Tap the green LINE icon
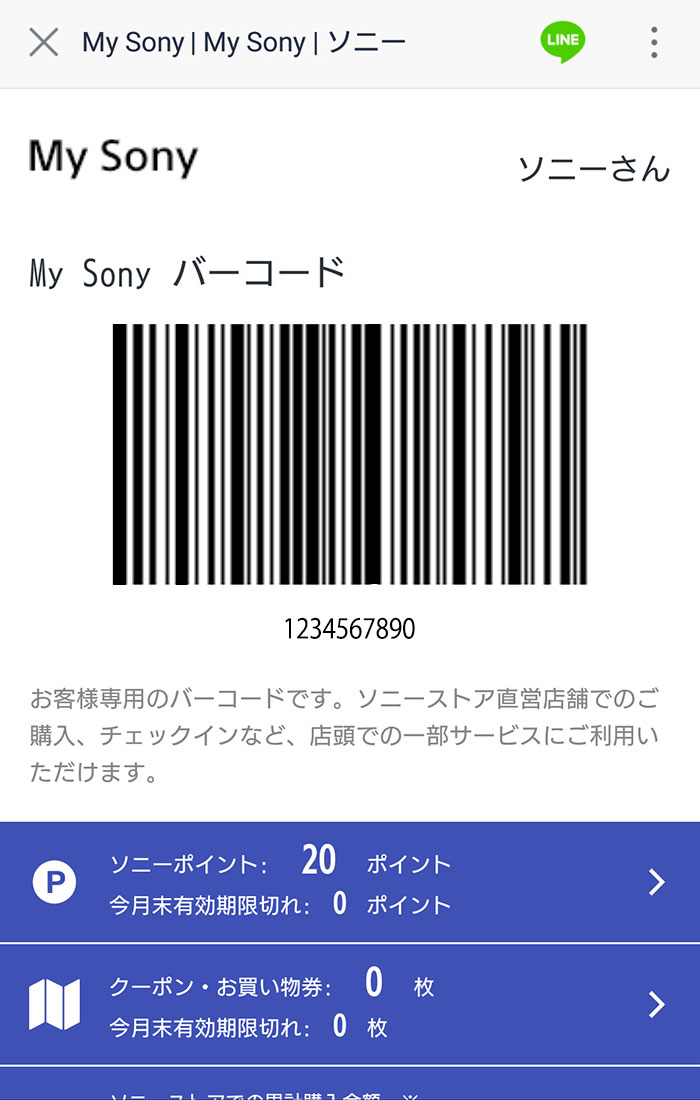This screenshot has height=1100, width=700. [x=563, y=42]
